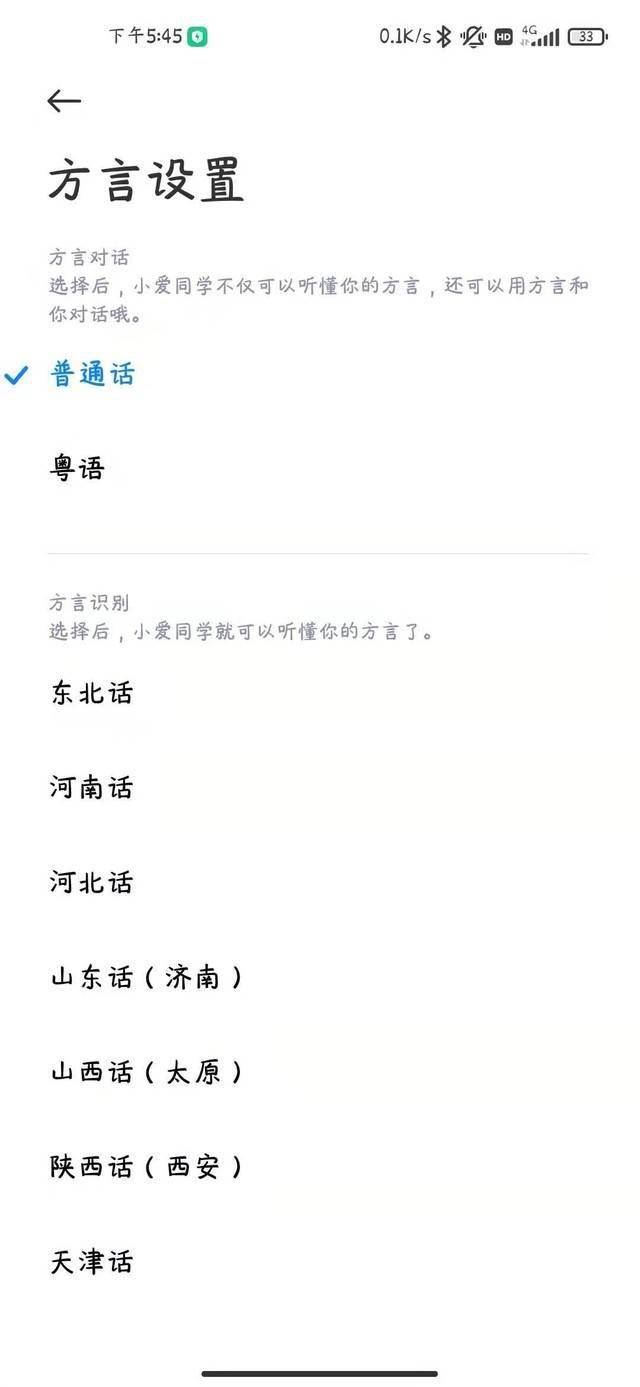This screenshot has height=1387, width=640.
Task: Pick 河南话 for dialect recognition
Action: click(320, 788)
